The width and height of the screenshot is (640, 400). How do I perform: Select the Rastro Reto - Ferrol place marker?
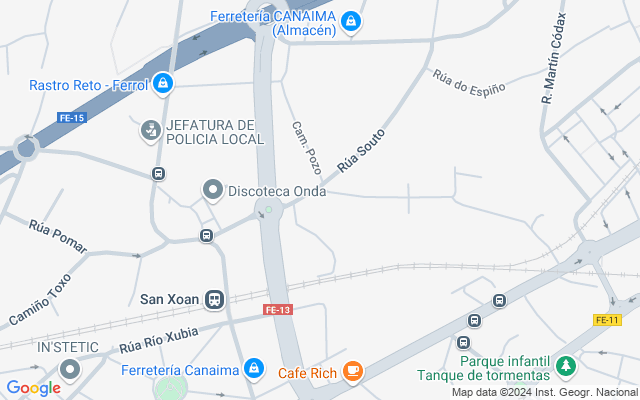coord(163,85)
